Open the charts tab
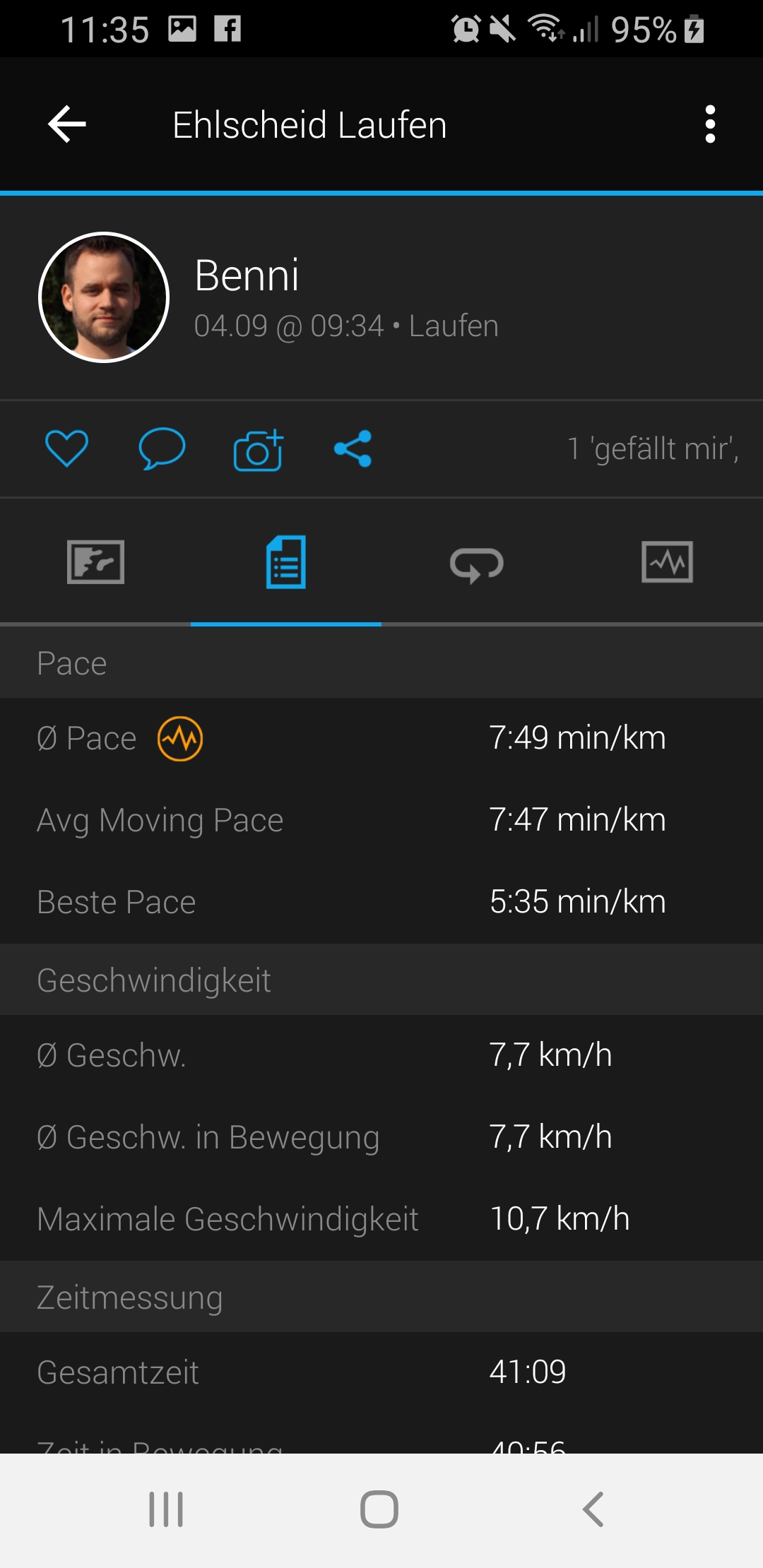 point(667,562)
